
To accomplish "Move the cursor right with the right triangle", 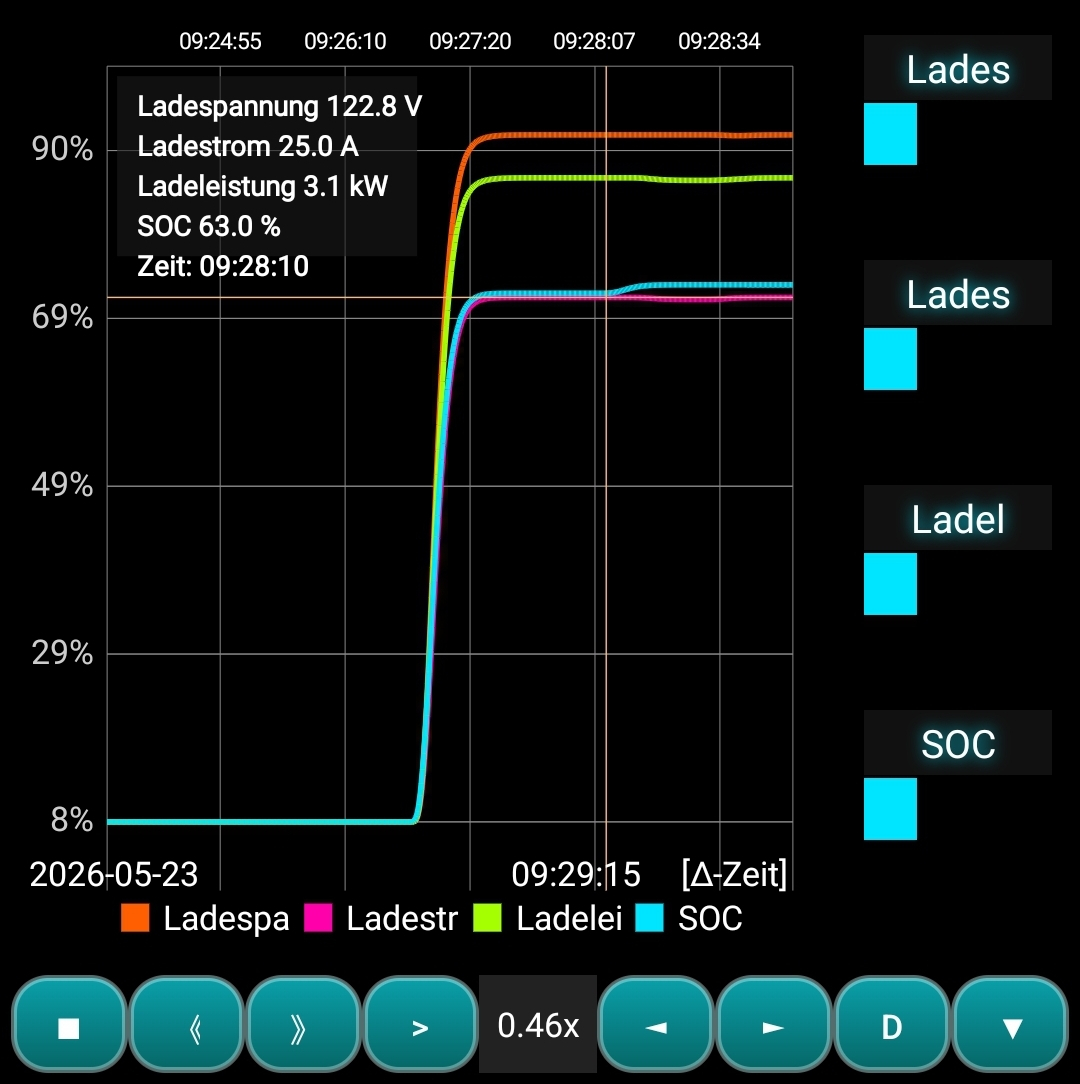I will tap(774, 1025).
